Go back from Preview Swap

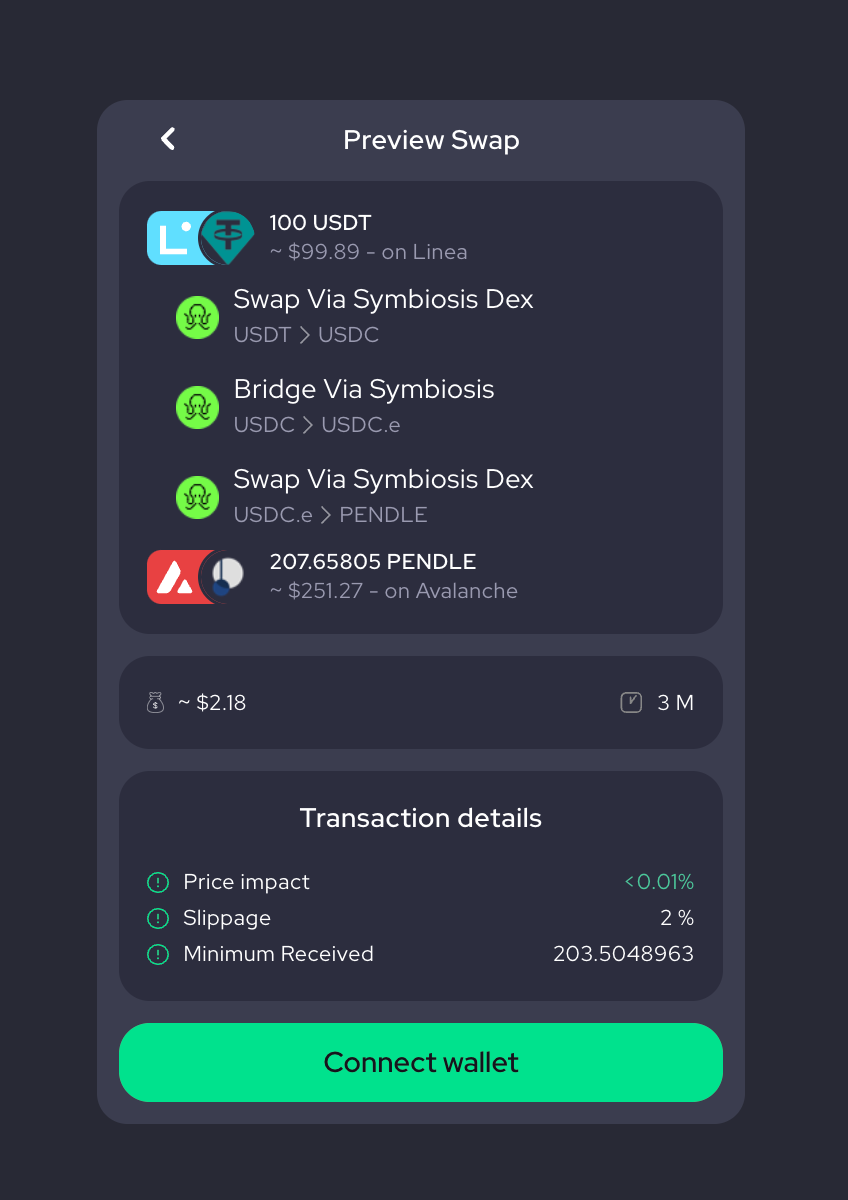(168, 139)
